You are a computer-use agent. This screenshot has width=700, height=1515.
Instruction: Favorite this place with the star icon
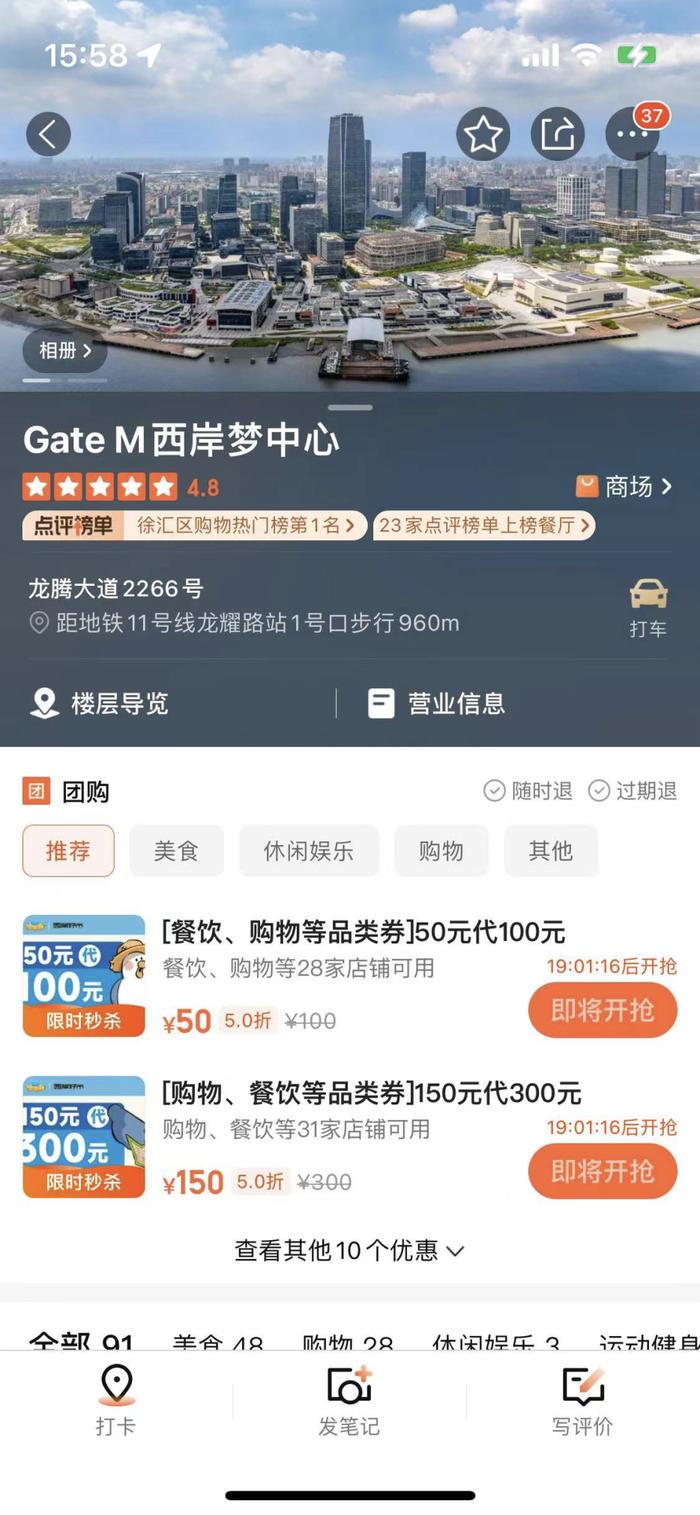483,134
